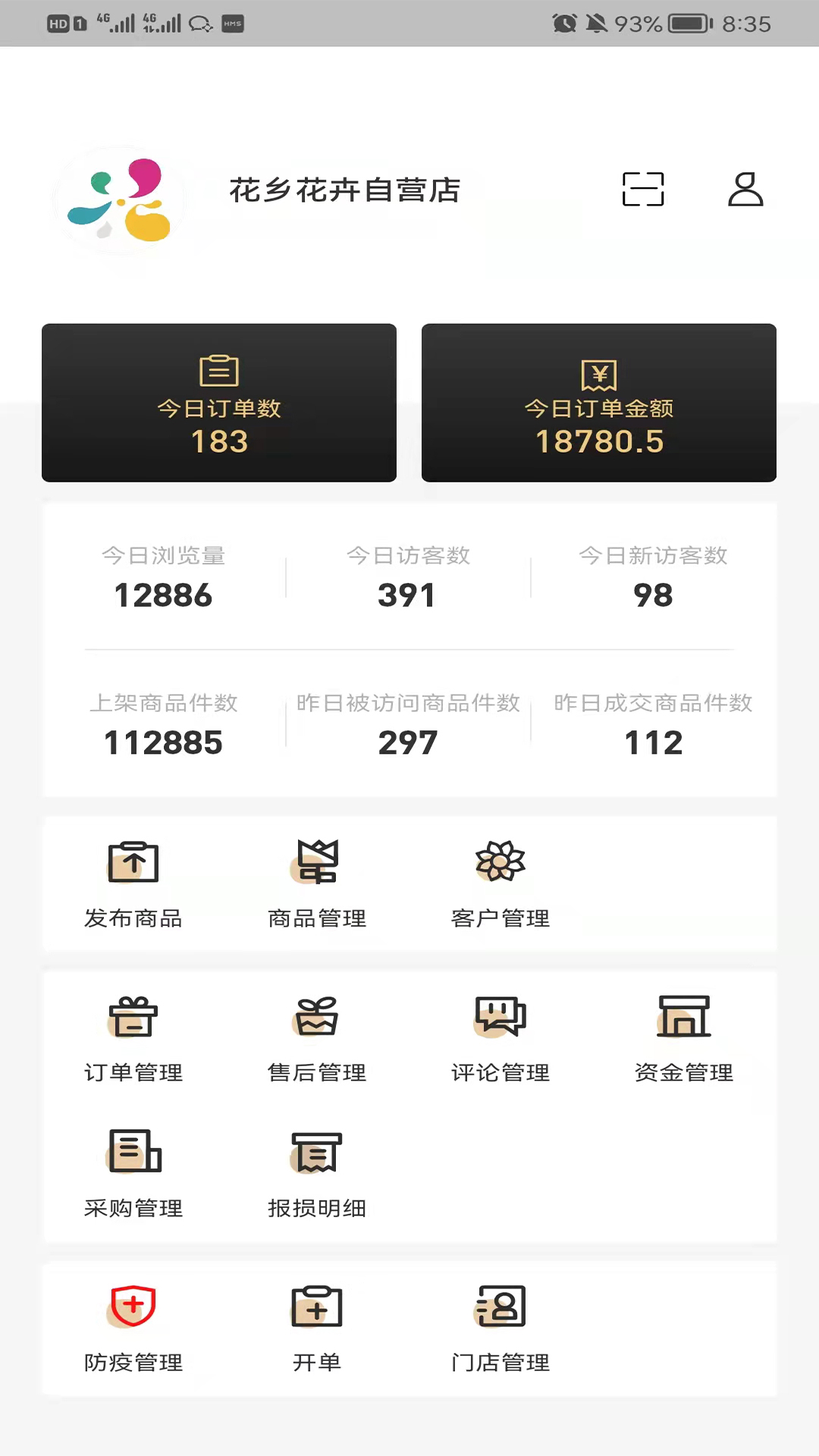This screenshot has width=819, height=1456.
Task: Tap 开单 to create an order
Action: point(317,1329)
